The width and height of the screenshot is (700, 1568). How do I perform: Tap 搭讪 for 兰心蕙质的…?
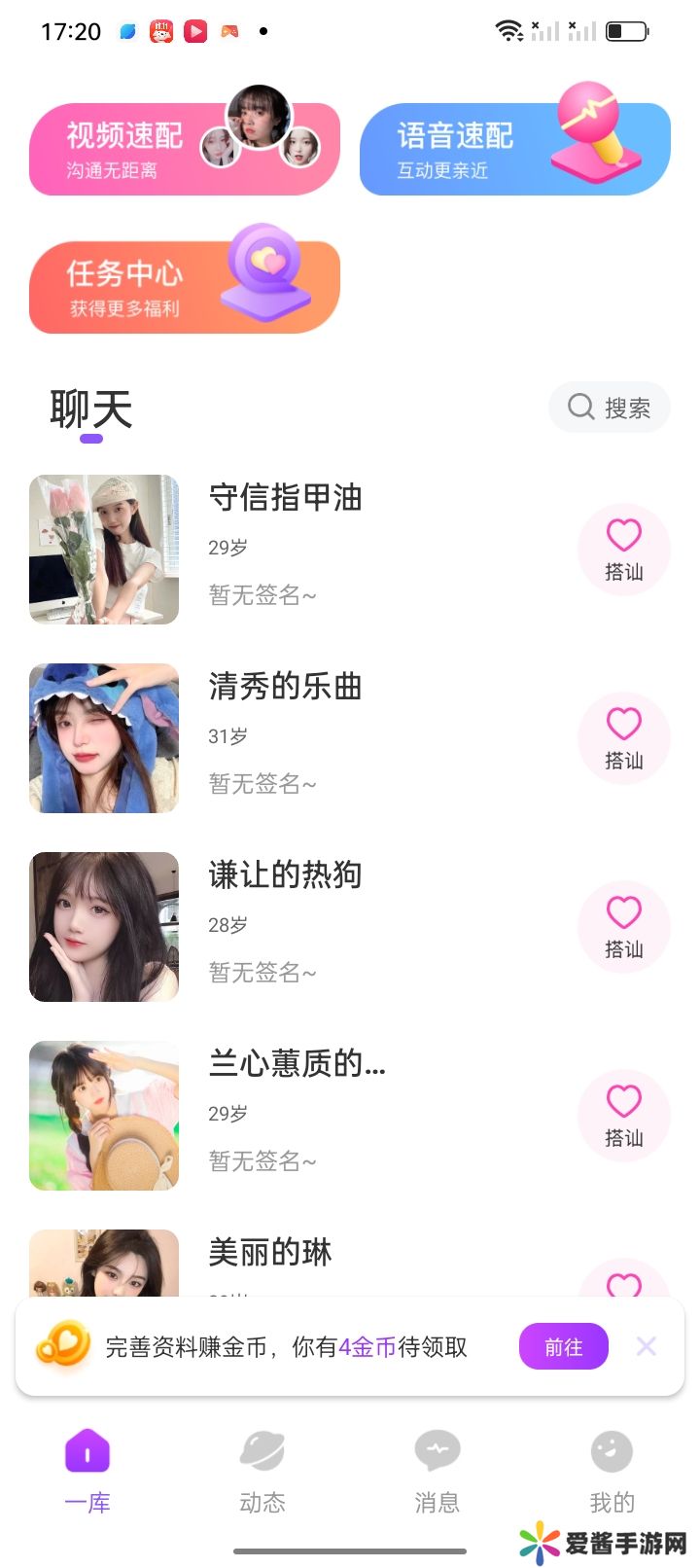(x=623, y=1116)
